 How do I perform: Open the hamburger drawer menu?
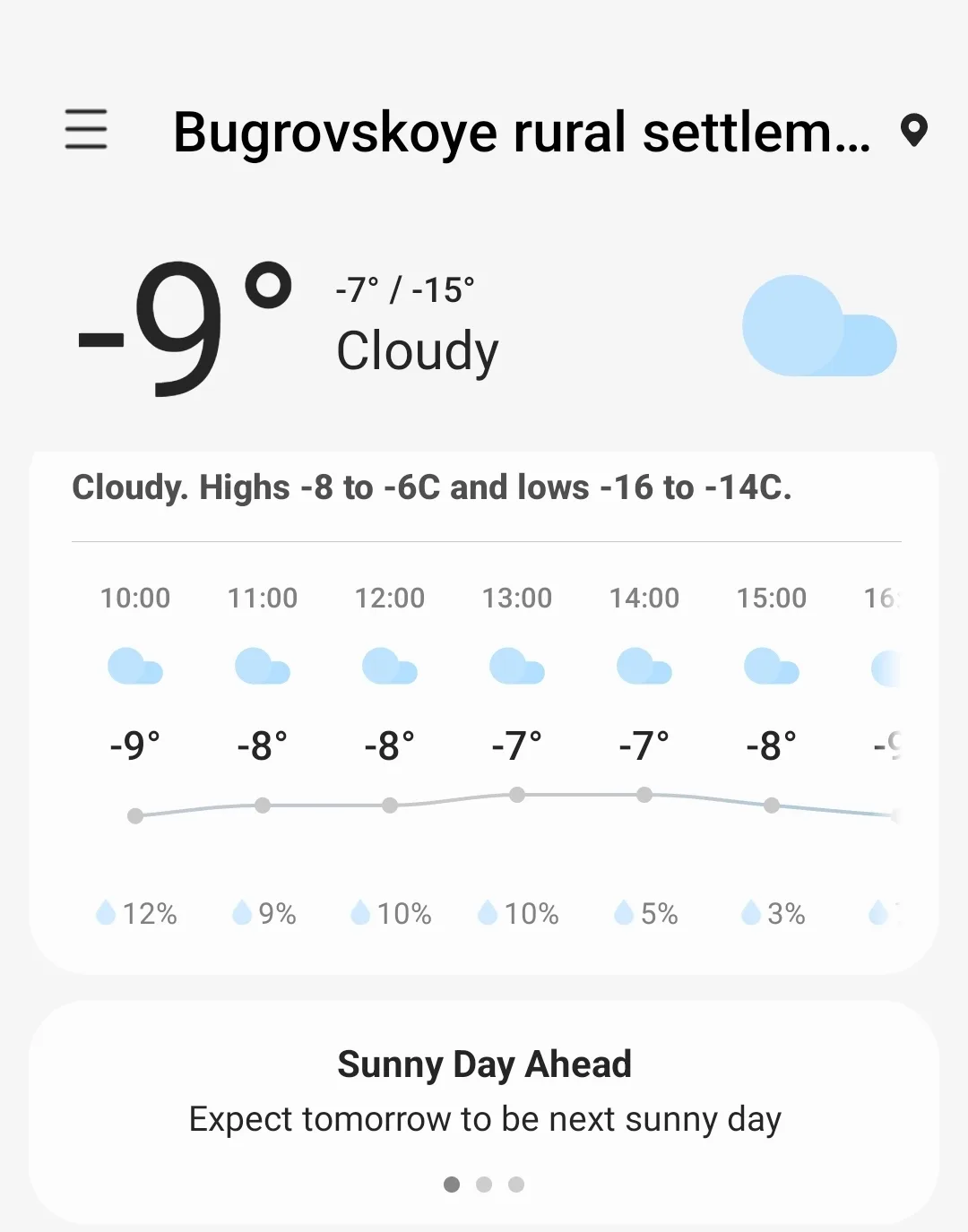(86, 130)
